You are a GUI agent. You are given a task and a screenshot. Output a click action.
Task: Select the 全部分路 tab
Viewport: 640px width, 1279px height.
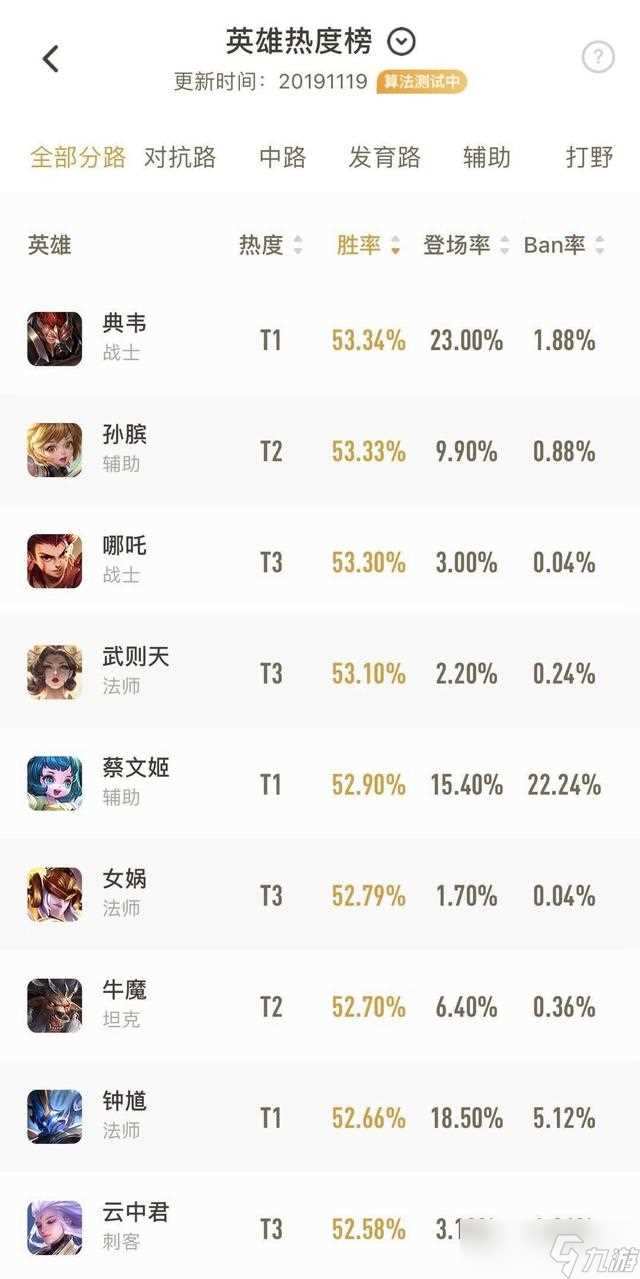coord(78,158)
